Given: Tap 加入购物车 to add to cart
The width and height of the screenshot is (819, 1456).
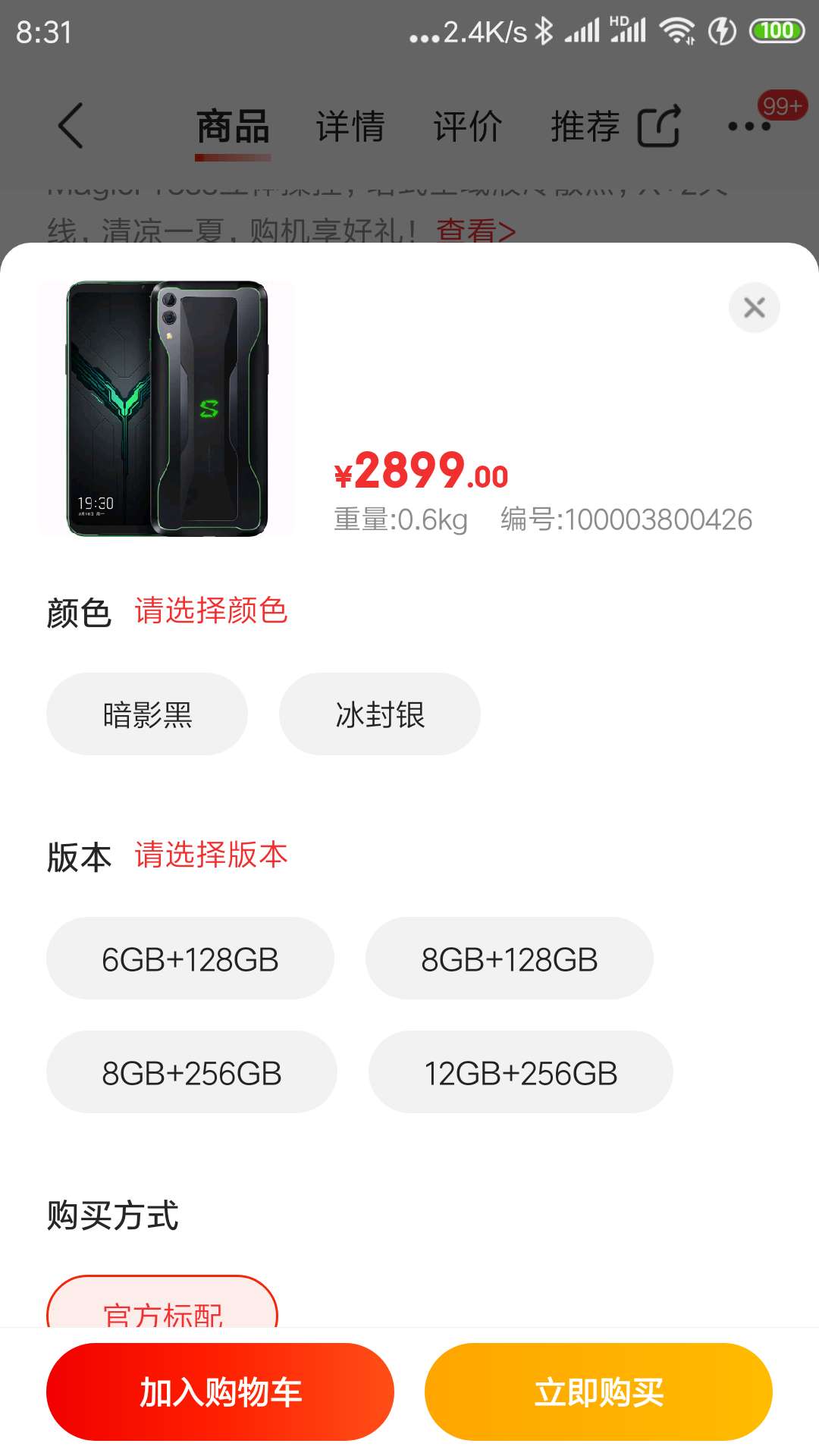Looking at the screenshot, I should pyautogui.click(x=220, y=1392).
